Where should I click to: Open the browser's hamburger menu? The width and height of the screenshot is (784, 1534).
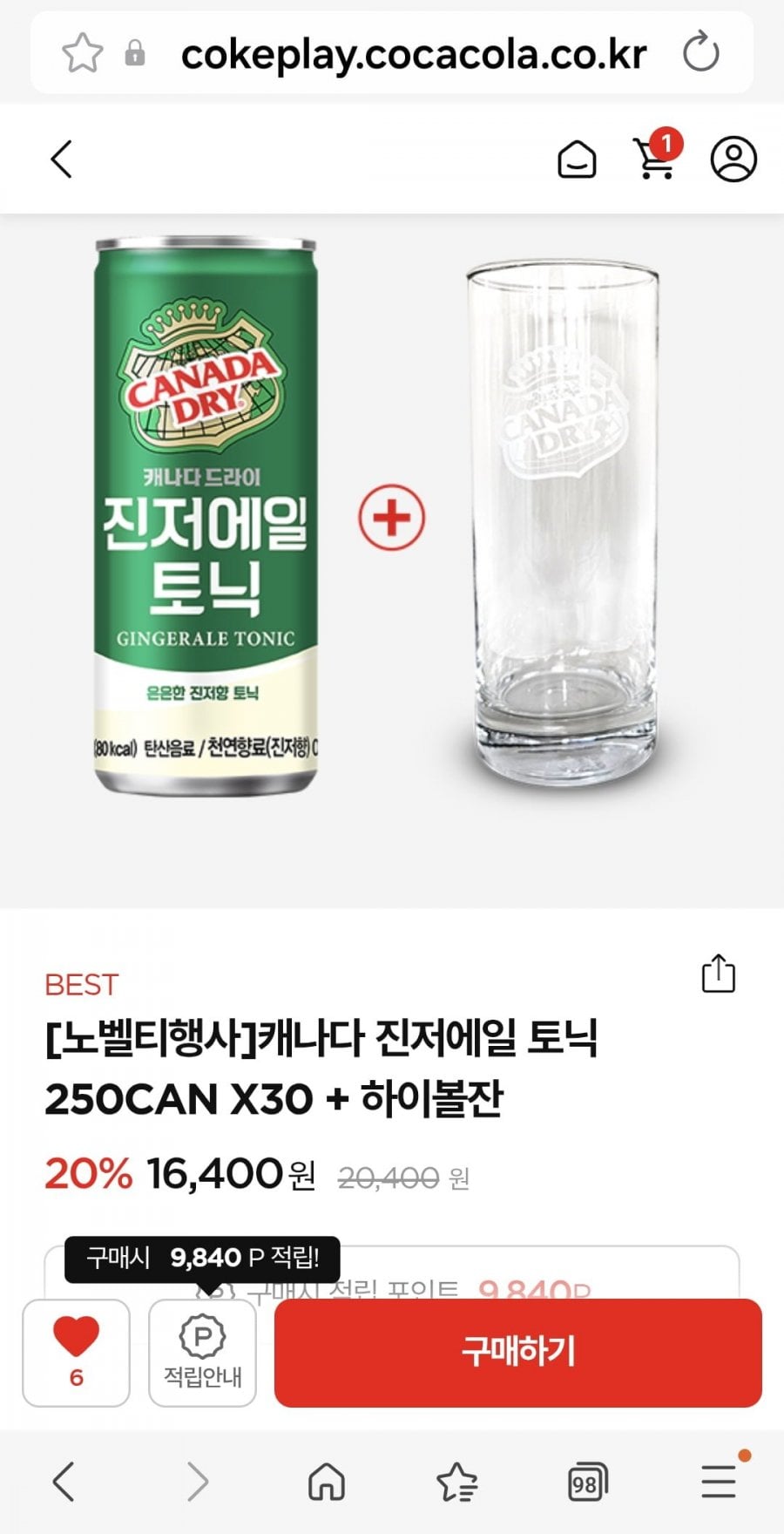[x=720, y=1479]
